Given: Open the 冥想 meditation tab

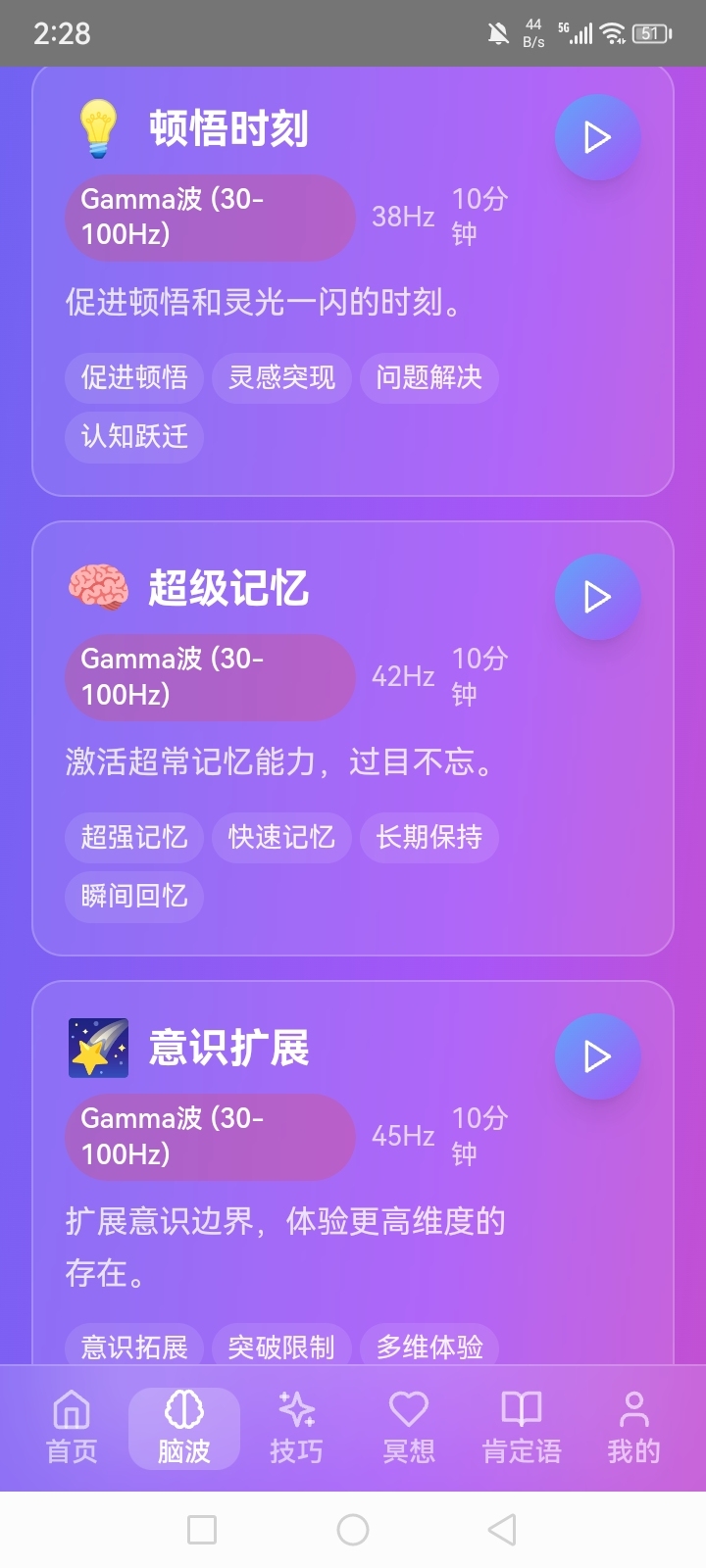Looking at the screenshot, I should point(409,1428).
